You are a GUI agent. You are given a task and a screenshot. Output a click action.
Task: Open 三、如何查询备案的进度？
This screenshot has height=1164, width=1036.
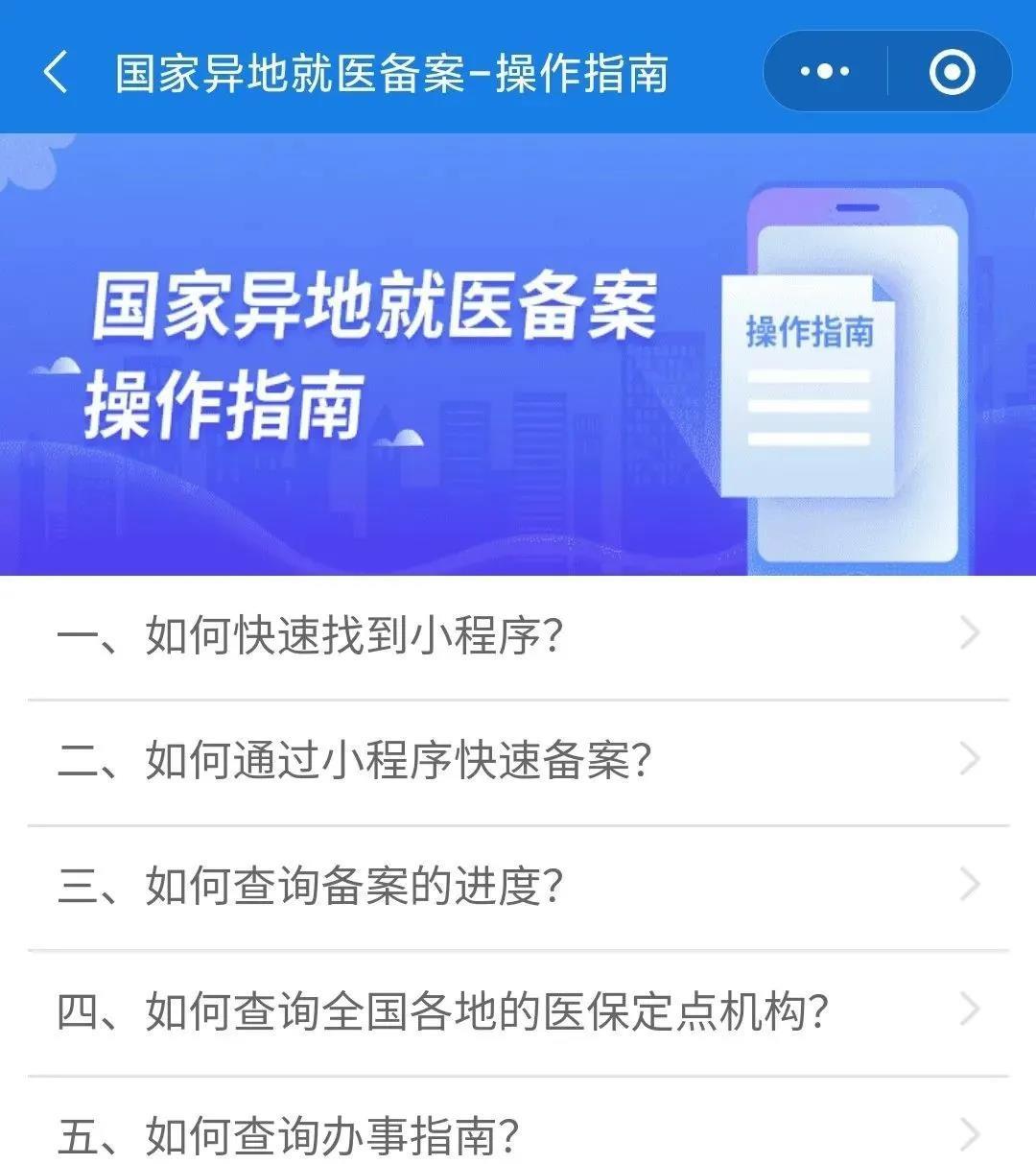point(518,886)
